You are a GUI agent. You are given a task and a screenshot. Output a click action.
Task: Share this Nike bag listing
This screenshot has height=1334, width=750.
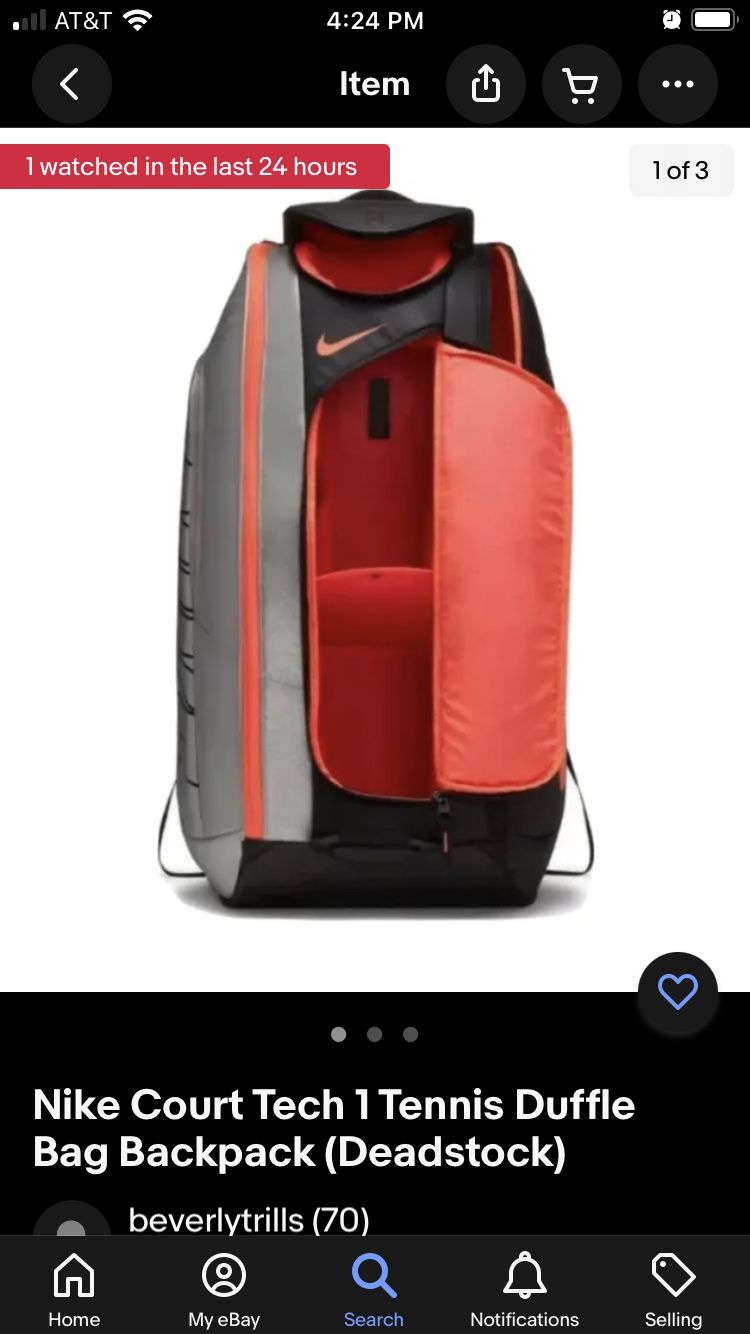485,85
